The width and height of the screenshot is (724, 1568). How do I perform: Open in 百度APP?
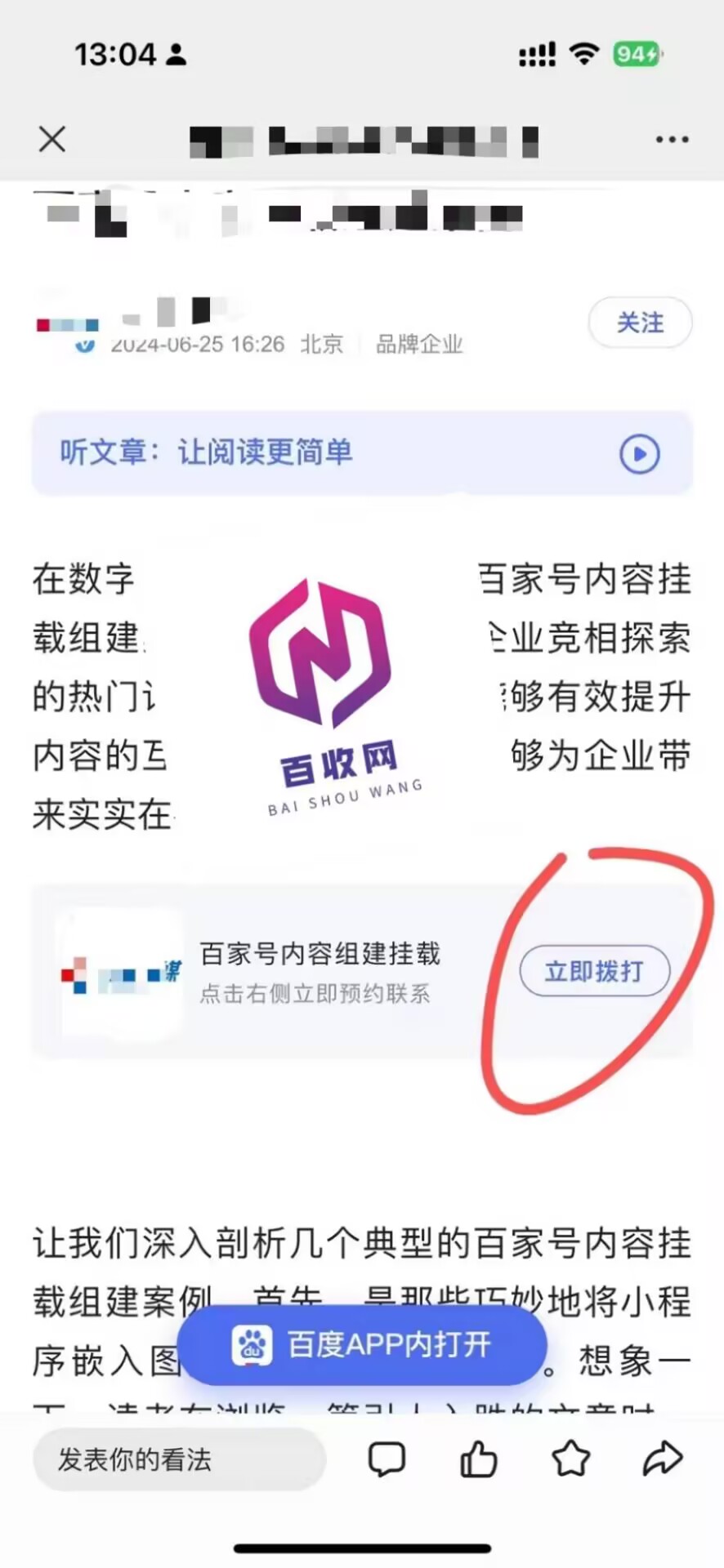click(362, 1344)
